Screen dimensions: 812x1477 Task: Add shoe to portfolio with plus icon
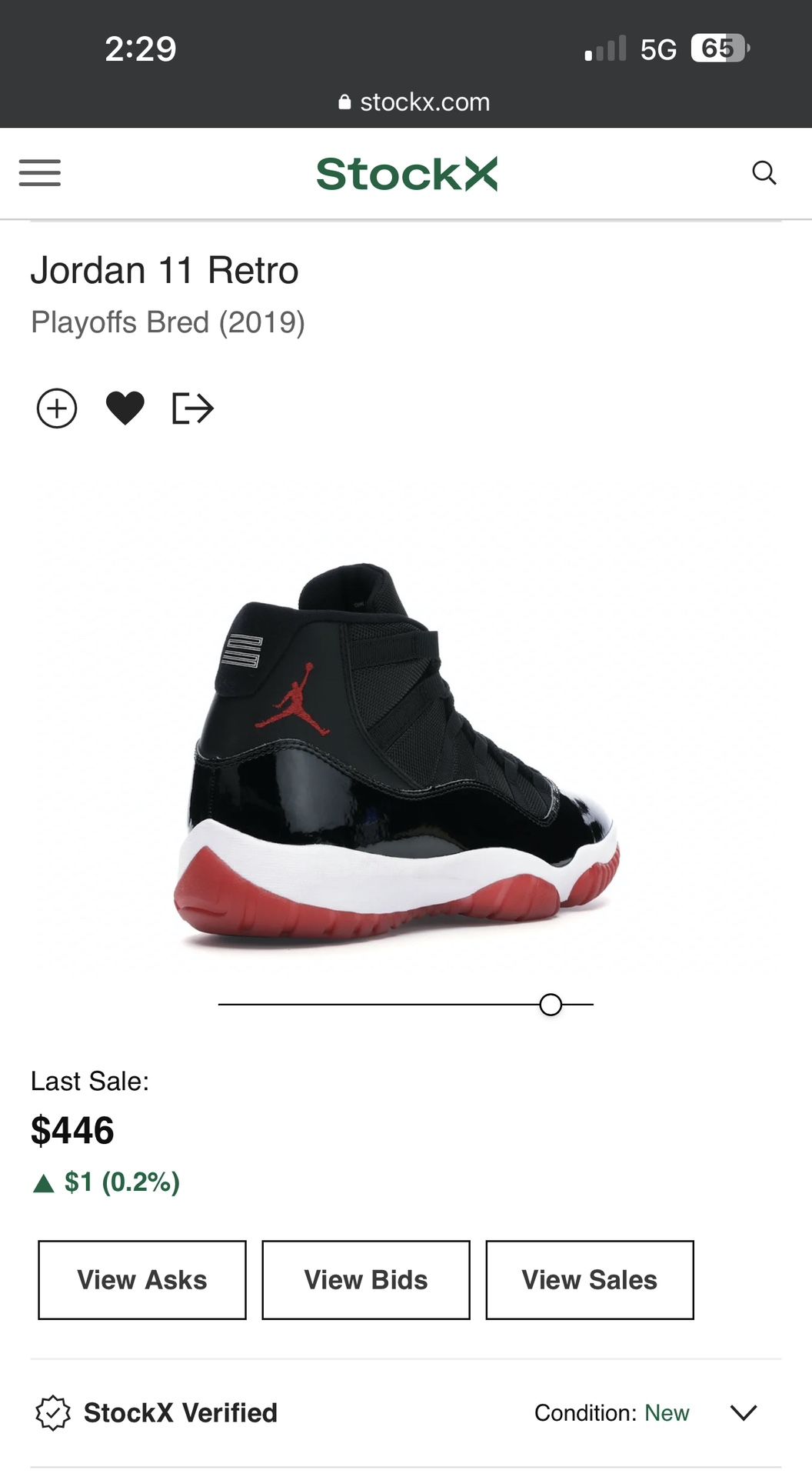click(57, 408)
